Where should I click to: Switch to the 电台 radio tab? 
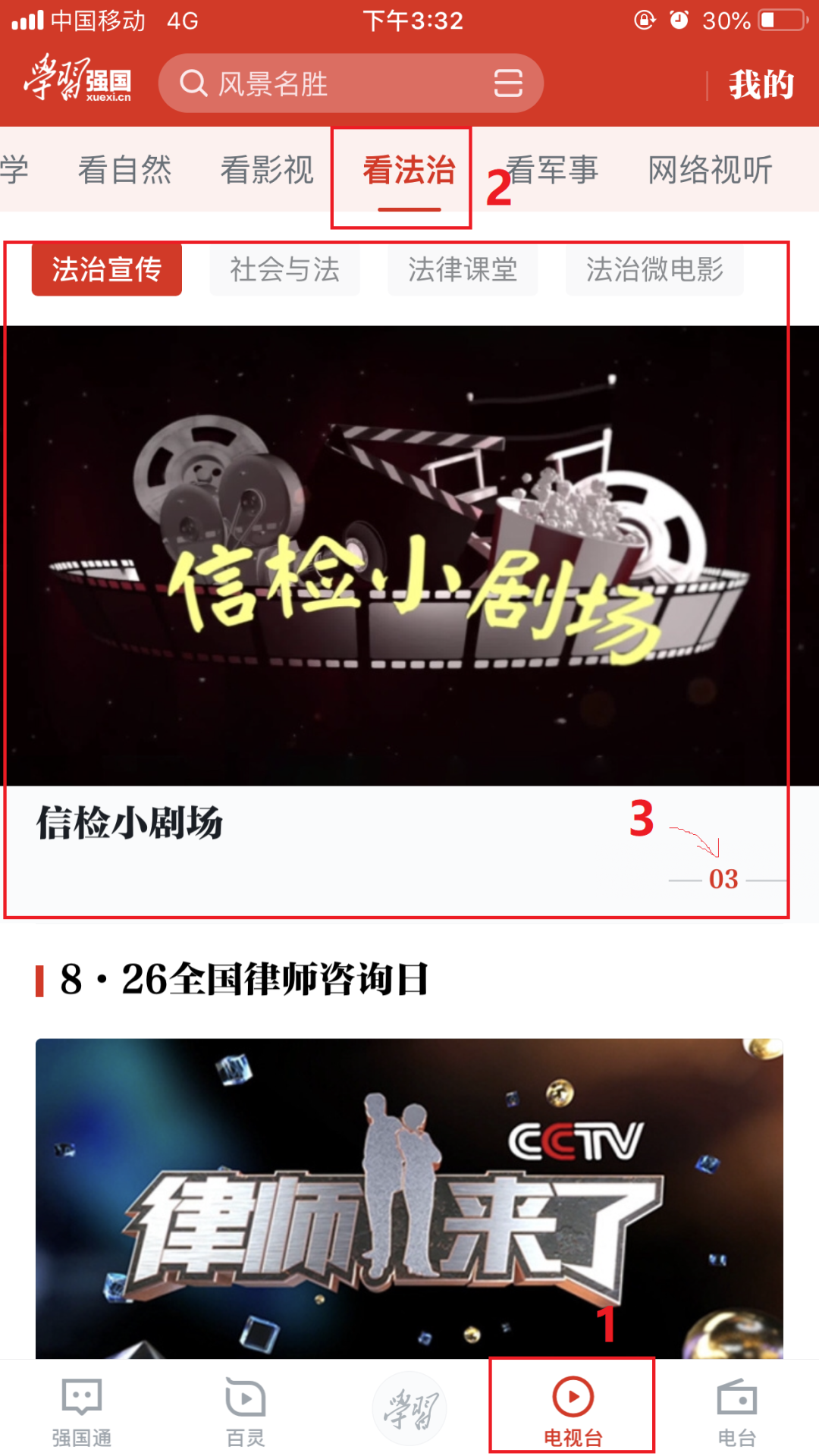tap(736, 1410)
